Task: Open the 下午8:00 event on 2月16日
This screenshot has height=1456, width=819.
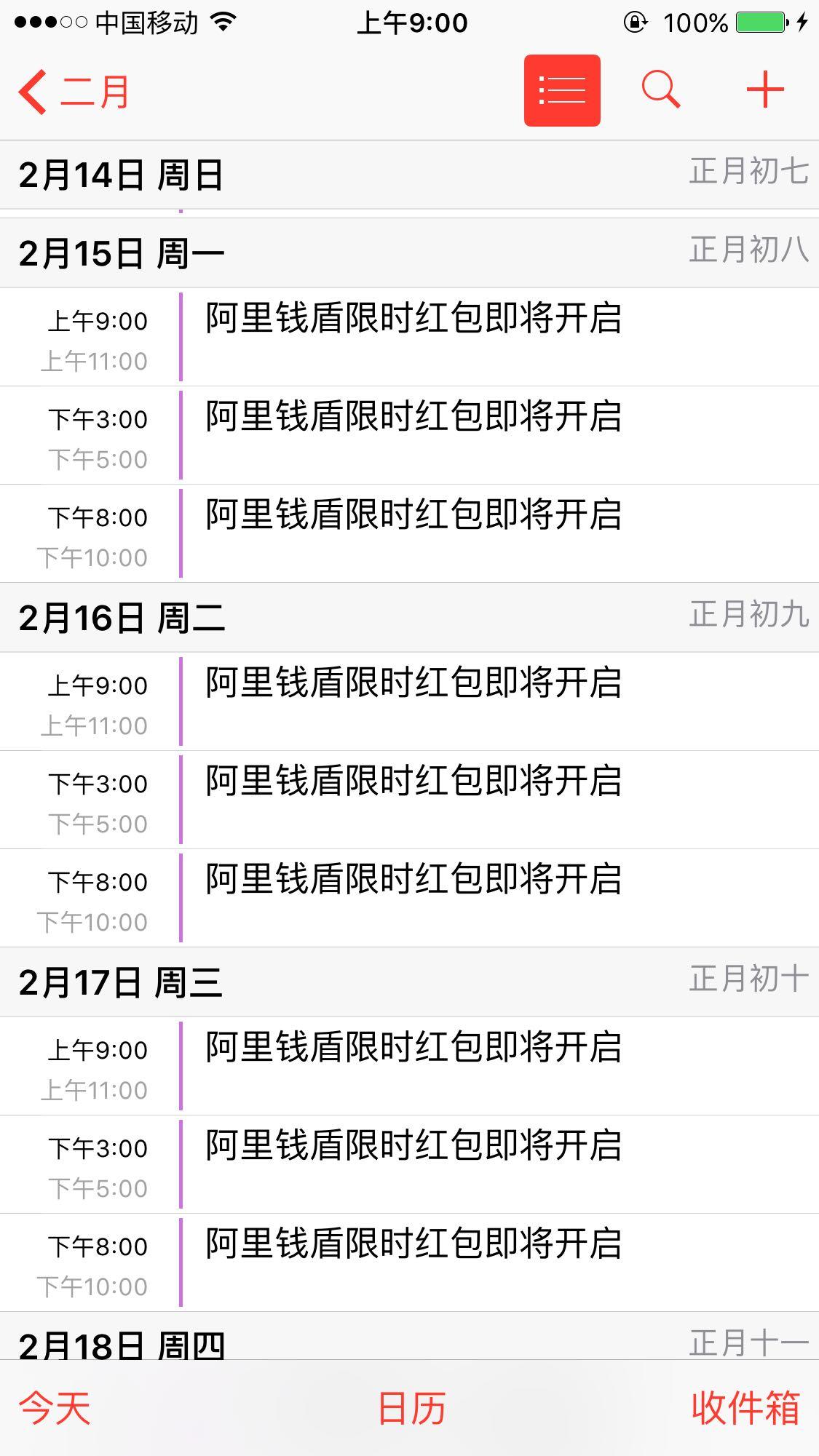Action: coord(409,898)
